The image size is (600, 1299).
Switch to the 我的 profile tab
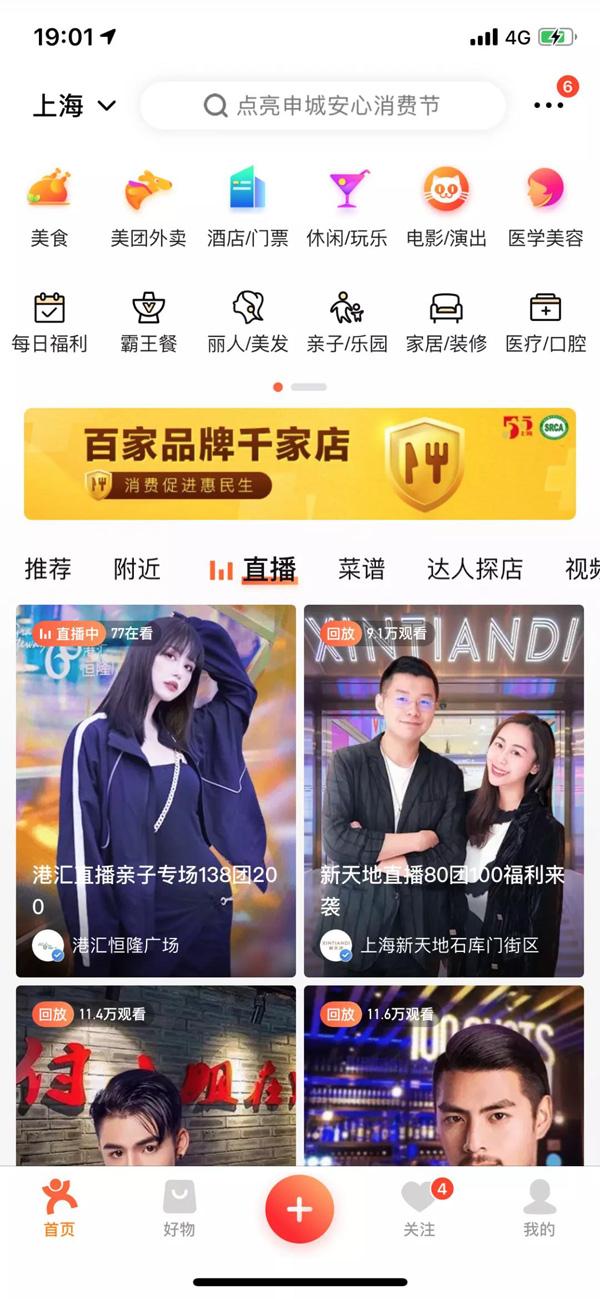click(539, 1208)
